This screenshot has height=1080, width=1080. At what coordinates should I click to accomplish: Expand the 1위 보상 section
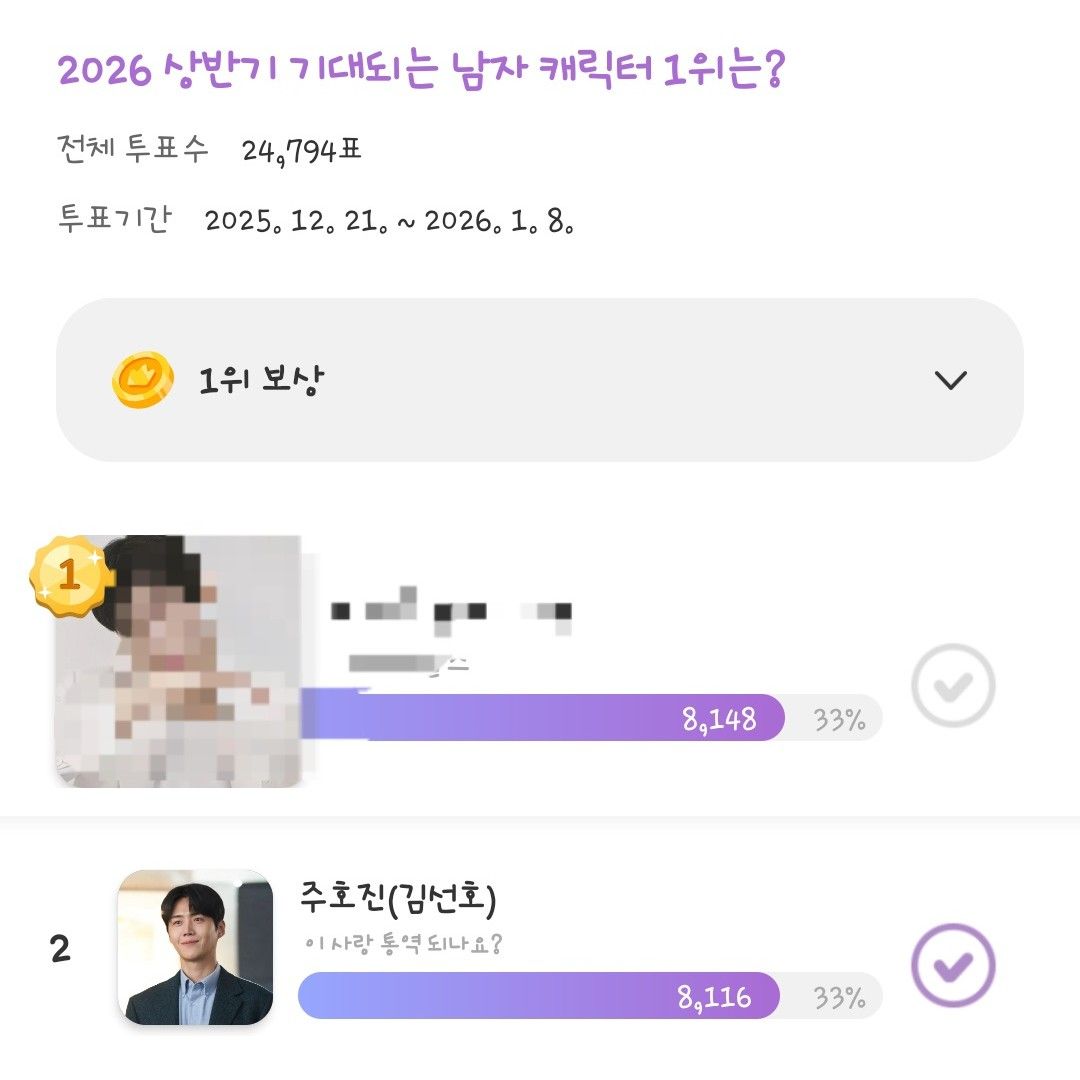[x=948, y=380]
